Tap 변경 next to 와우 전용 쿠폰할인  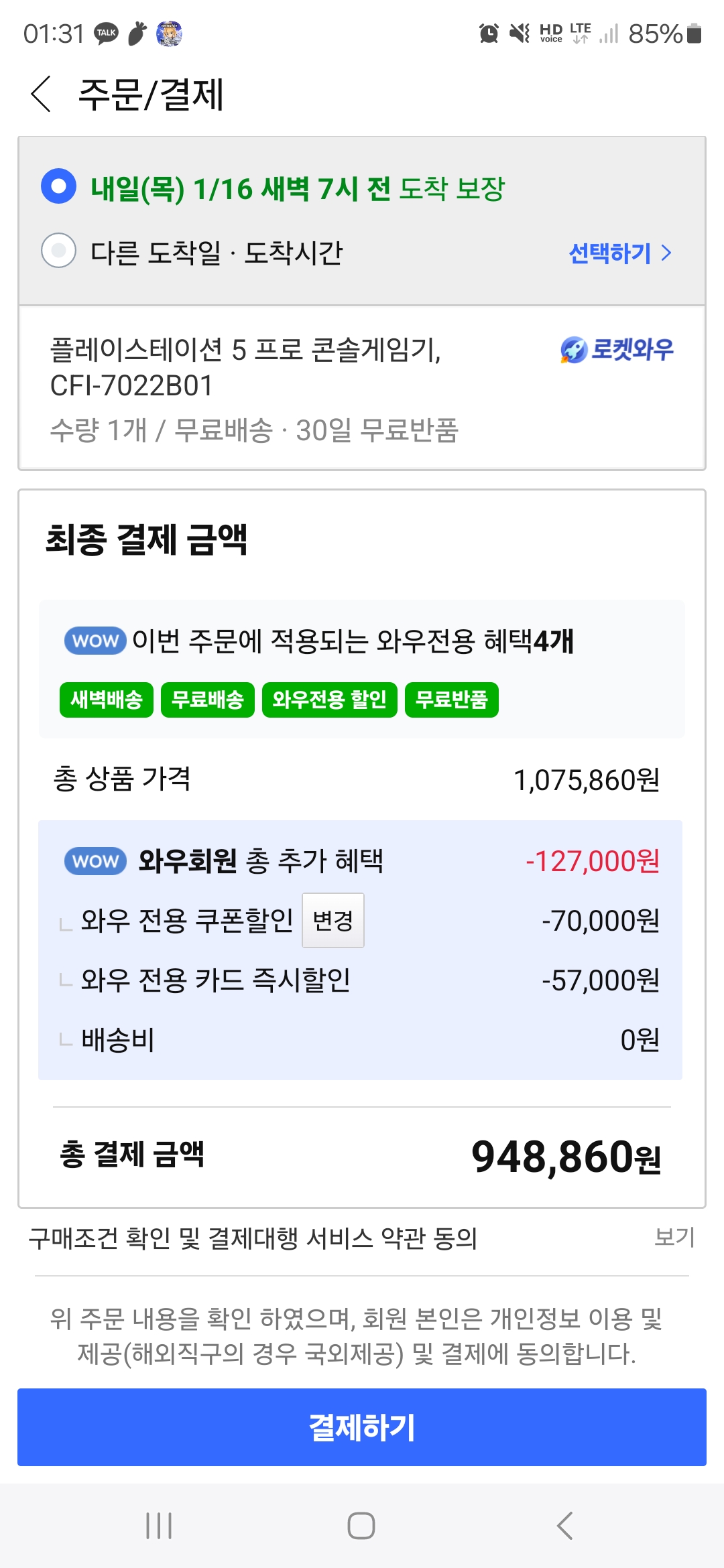point(333,920)
